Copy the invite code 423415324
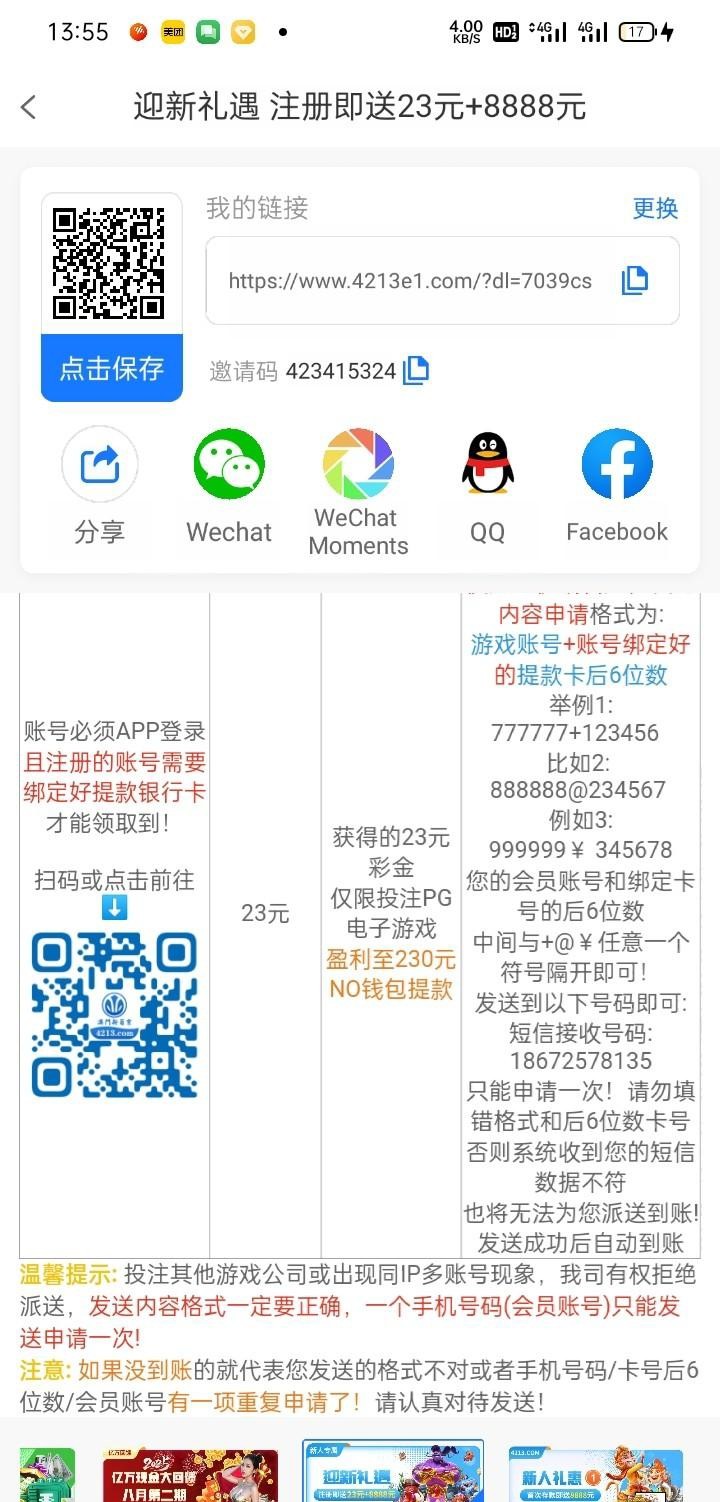 point(416,371)
